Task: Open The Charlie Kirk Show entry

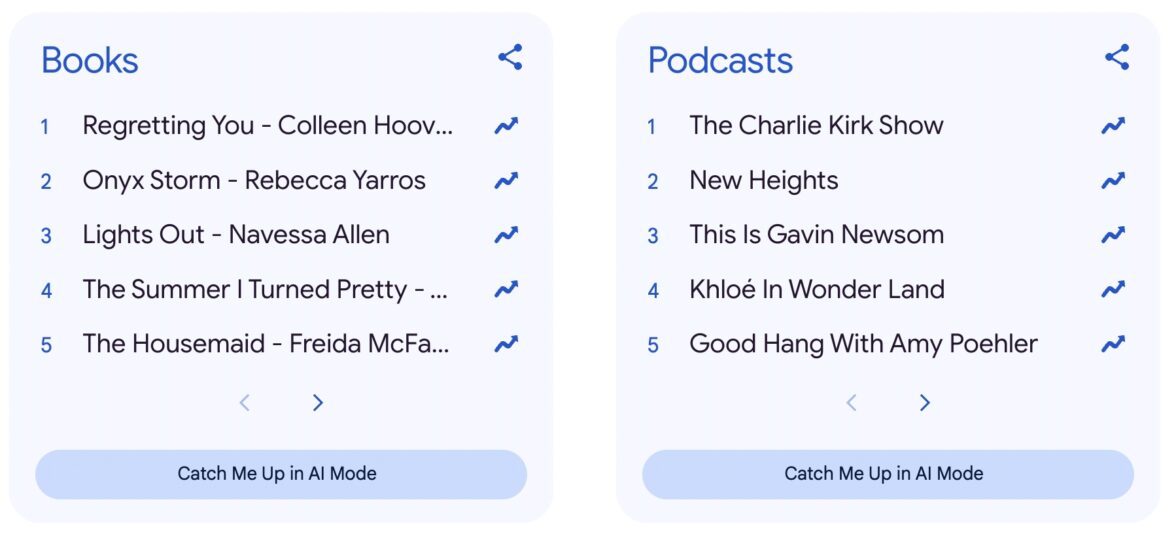Action: (x=816, y=126)
